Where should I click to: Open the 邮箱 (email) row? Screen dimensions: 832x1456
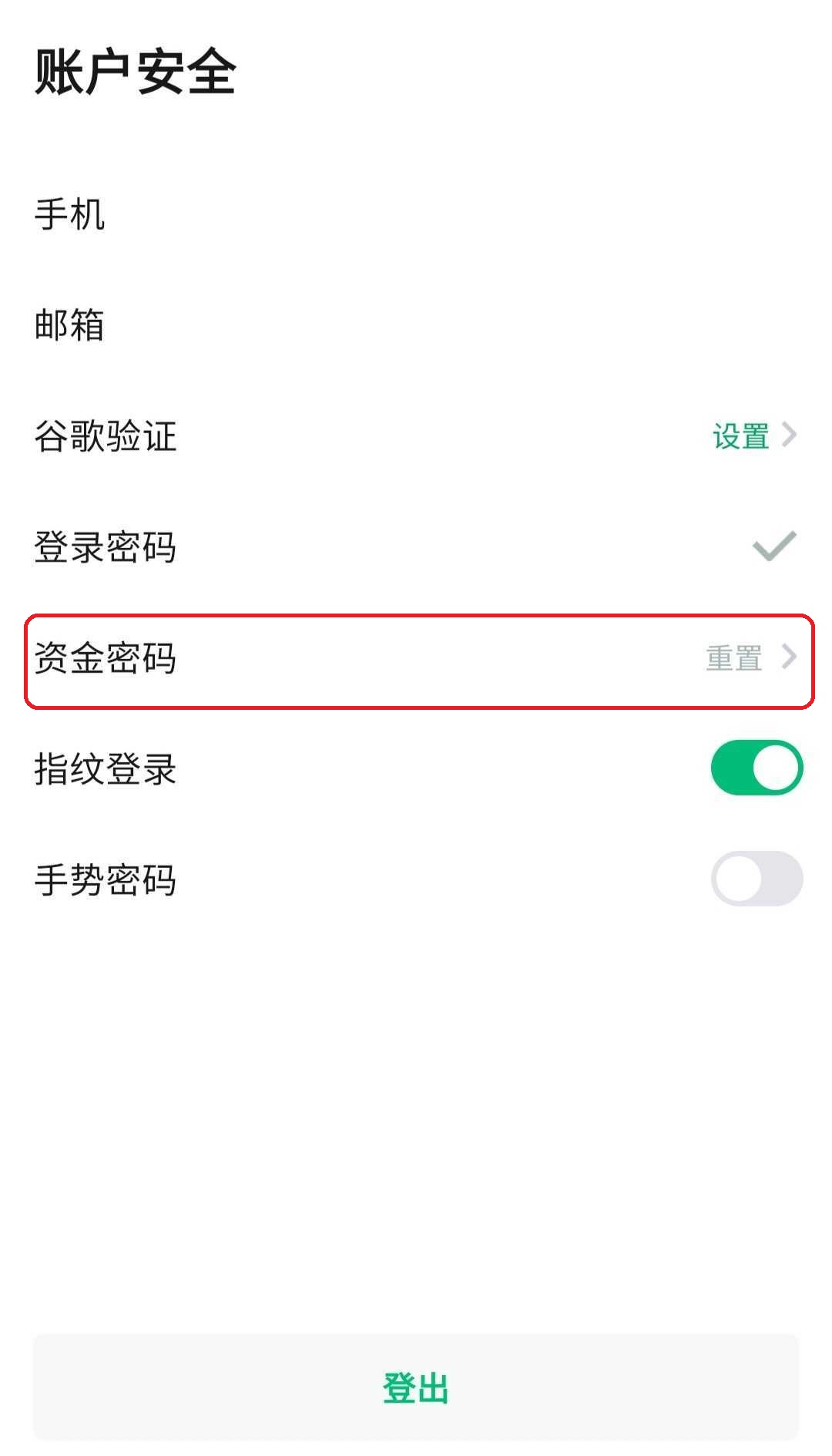tap(416, 324)
